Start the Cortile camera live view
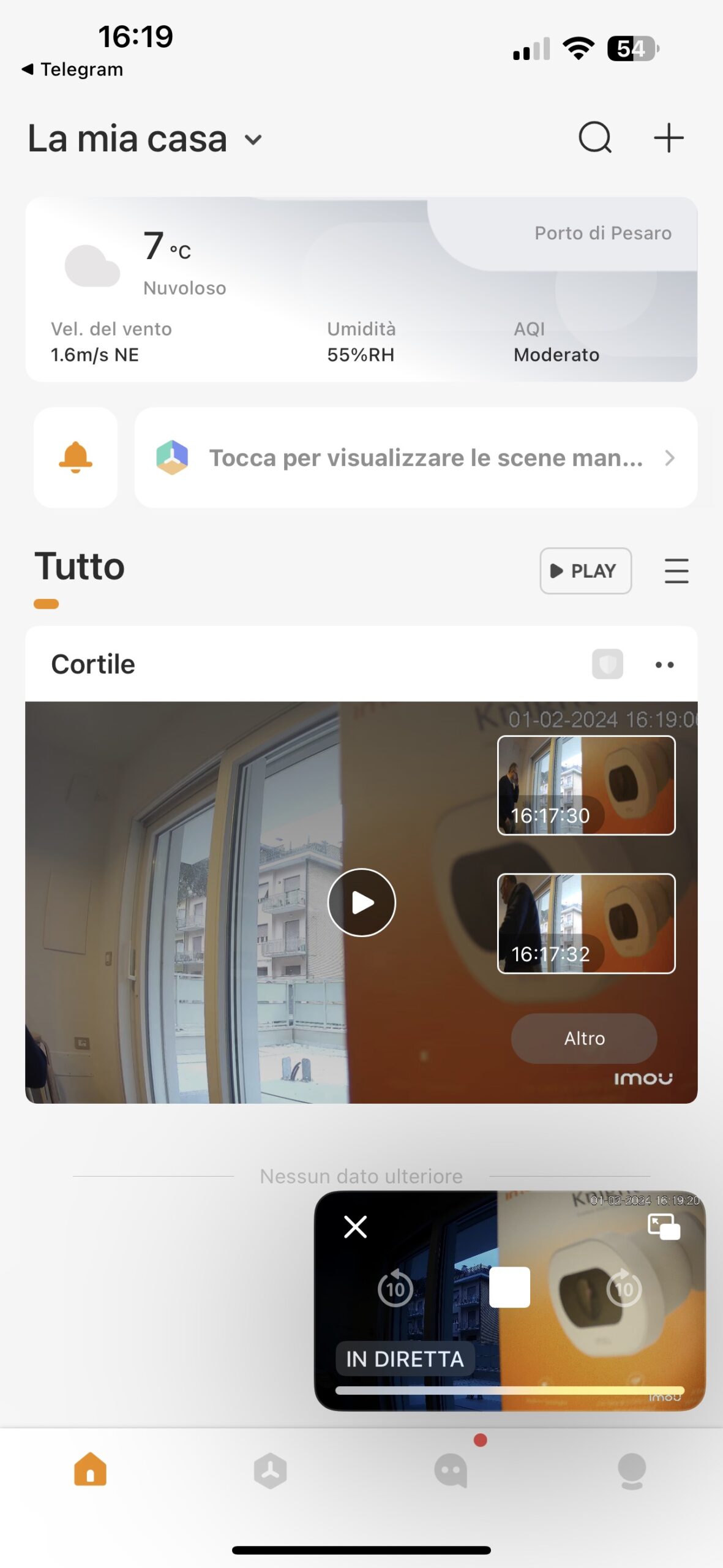The width and height of the screenshot is (723, 1568). pos(362,902)
